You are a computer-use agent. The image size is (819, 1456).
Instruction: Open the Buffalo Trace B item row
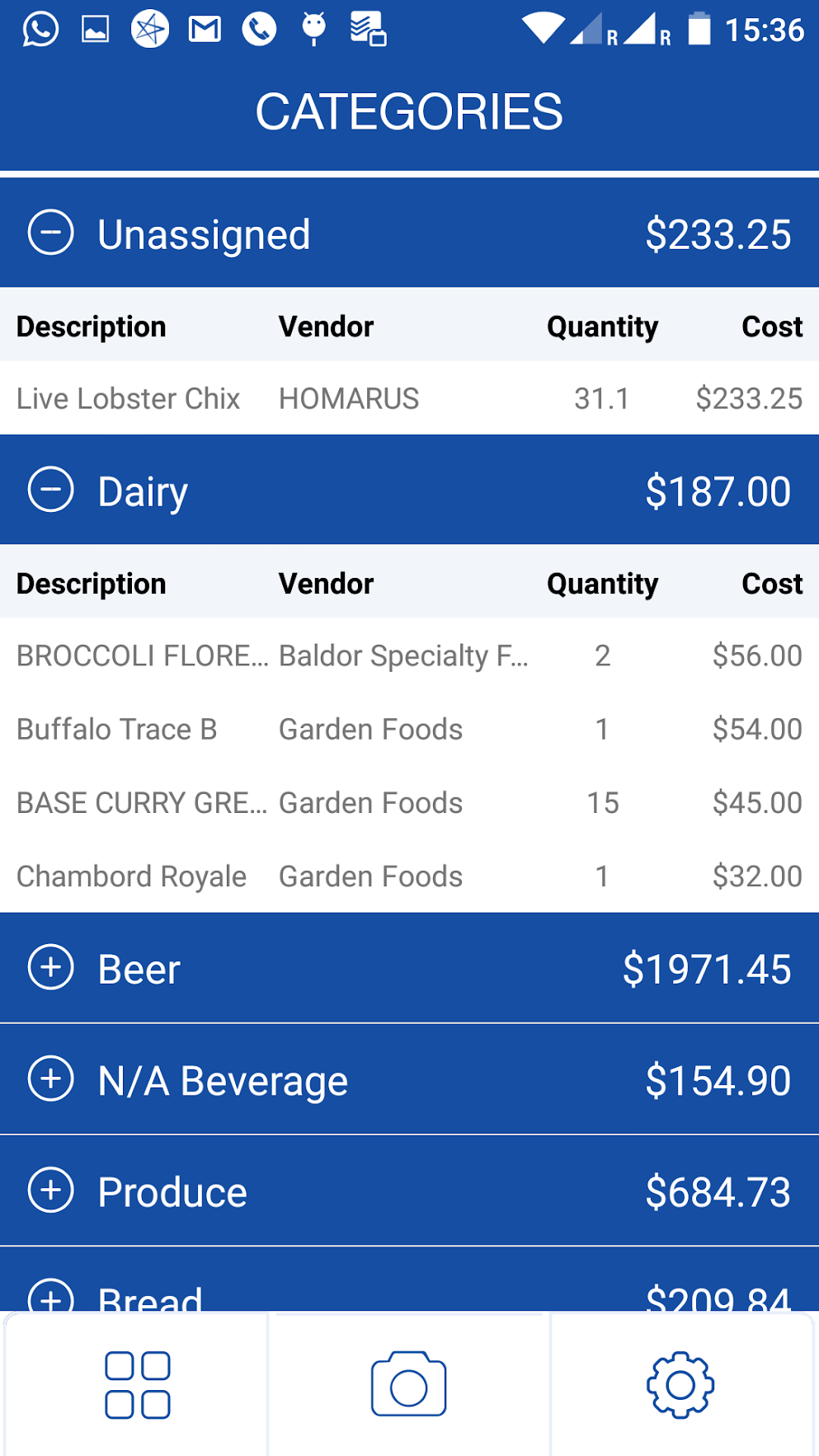pyautogui.click(x=409, y=729)
